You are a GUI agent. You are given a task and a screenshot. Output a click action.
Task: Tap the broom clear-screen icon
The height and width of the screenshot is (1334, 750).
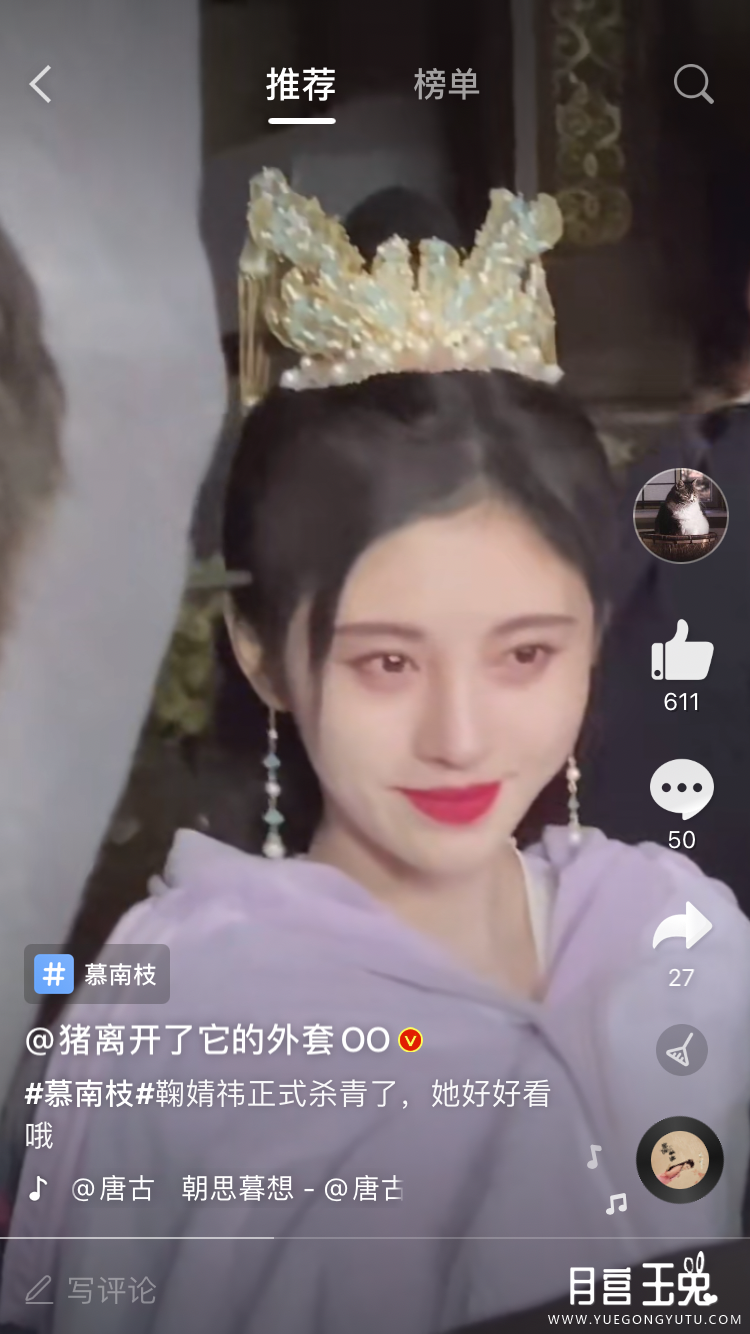682,1050
